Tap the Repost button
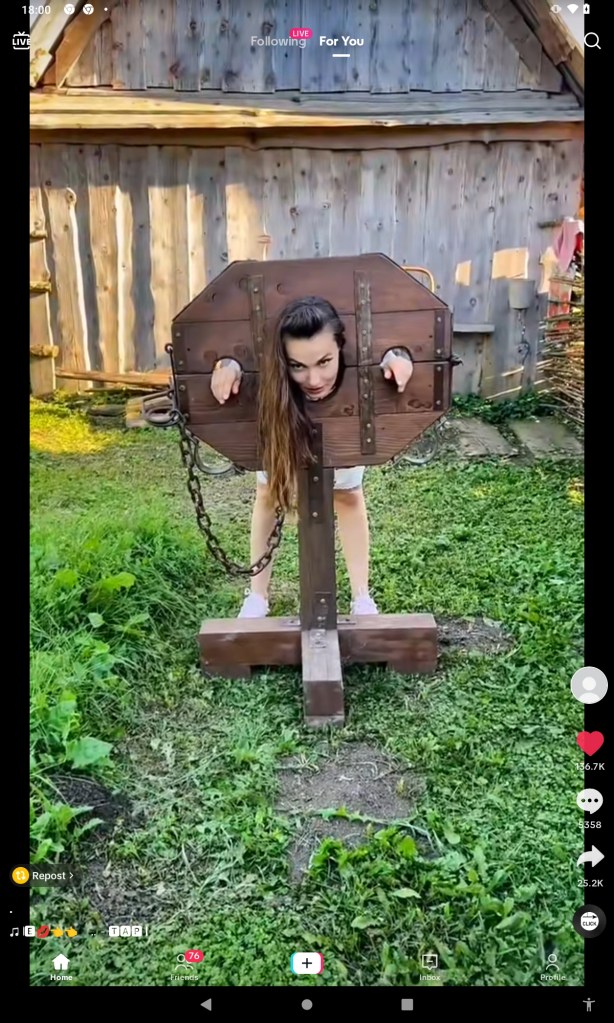This screenshot has height=1023, width=614. [44, 876]
